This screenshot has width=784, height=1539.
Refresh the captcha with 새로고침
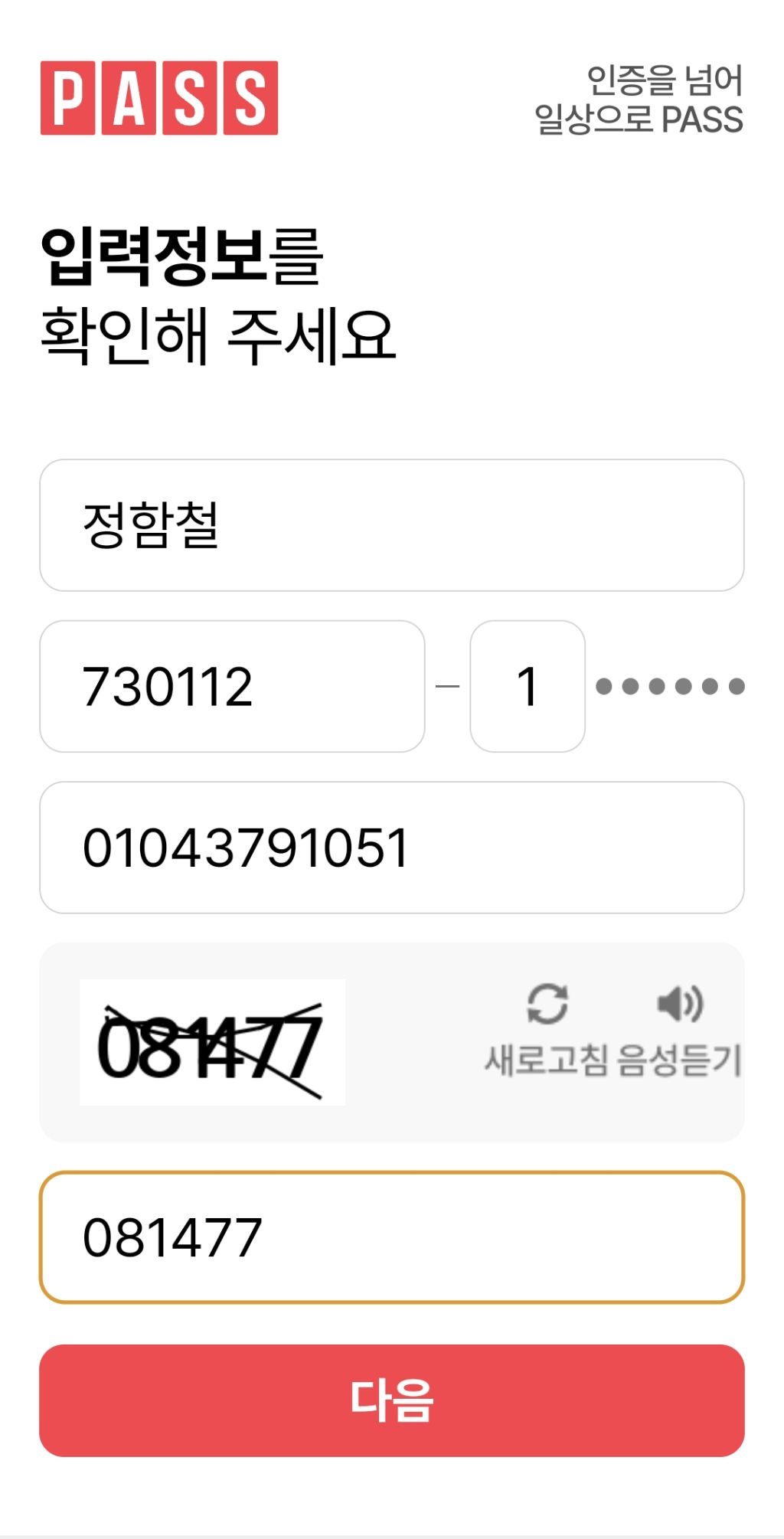click(547, 1028)
